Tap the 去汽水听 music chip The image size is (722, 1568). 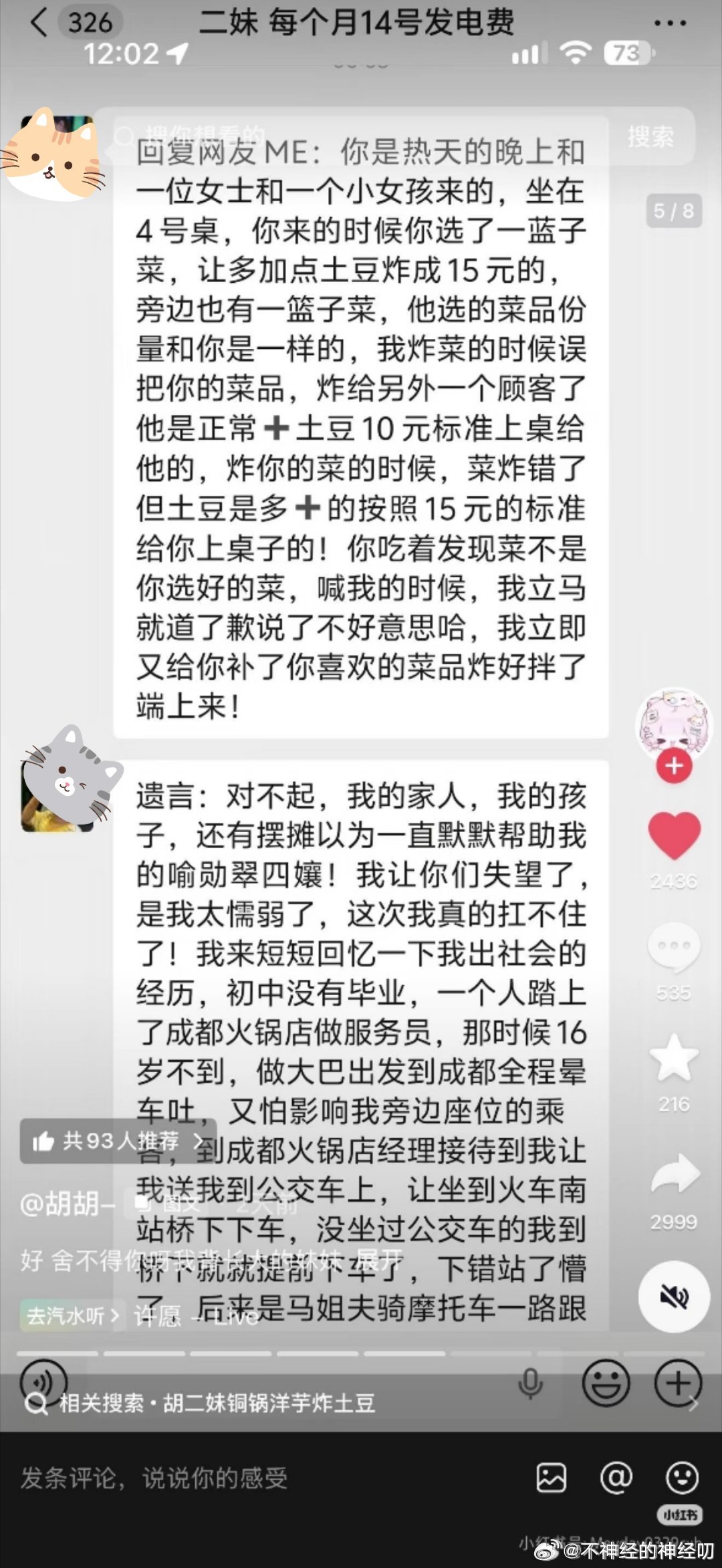coord(72,1315)
